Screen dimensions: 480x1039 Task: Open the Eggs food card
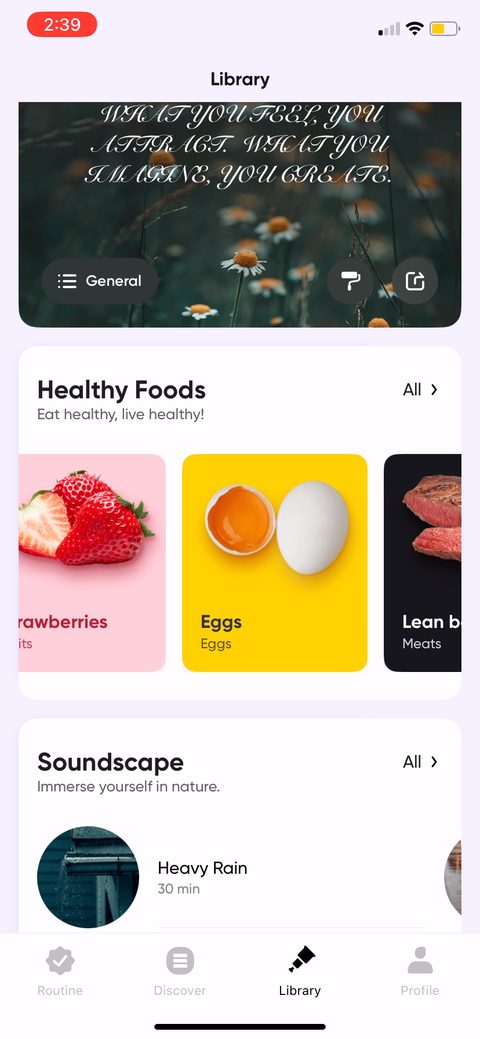(274, 563)
